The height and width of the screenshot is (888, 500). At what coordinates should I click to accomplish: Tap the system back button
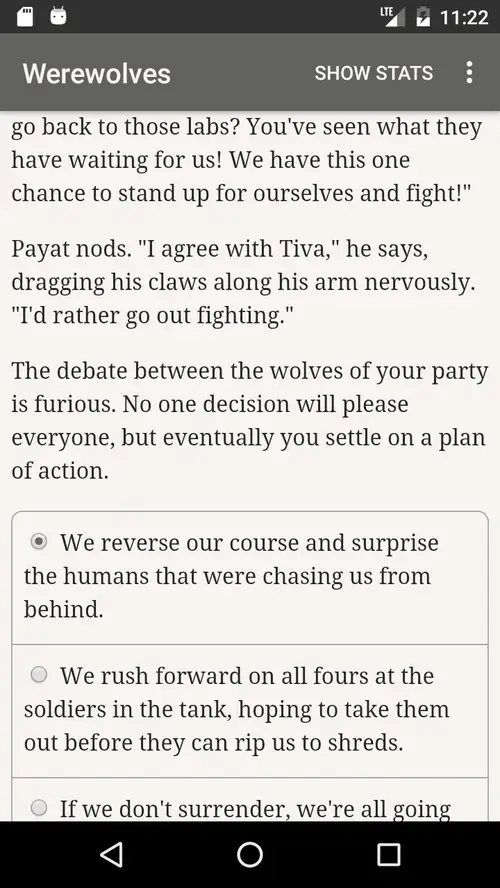[x=111, y=854]
